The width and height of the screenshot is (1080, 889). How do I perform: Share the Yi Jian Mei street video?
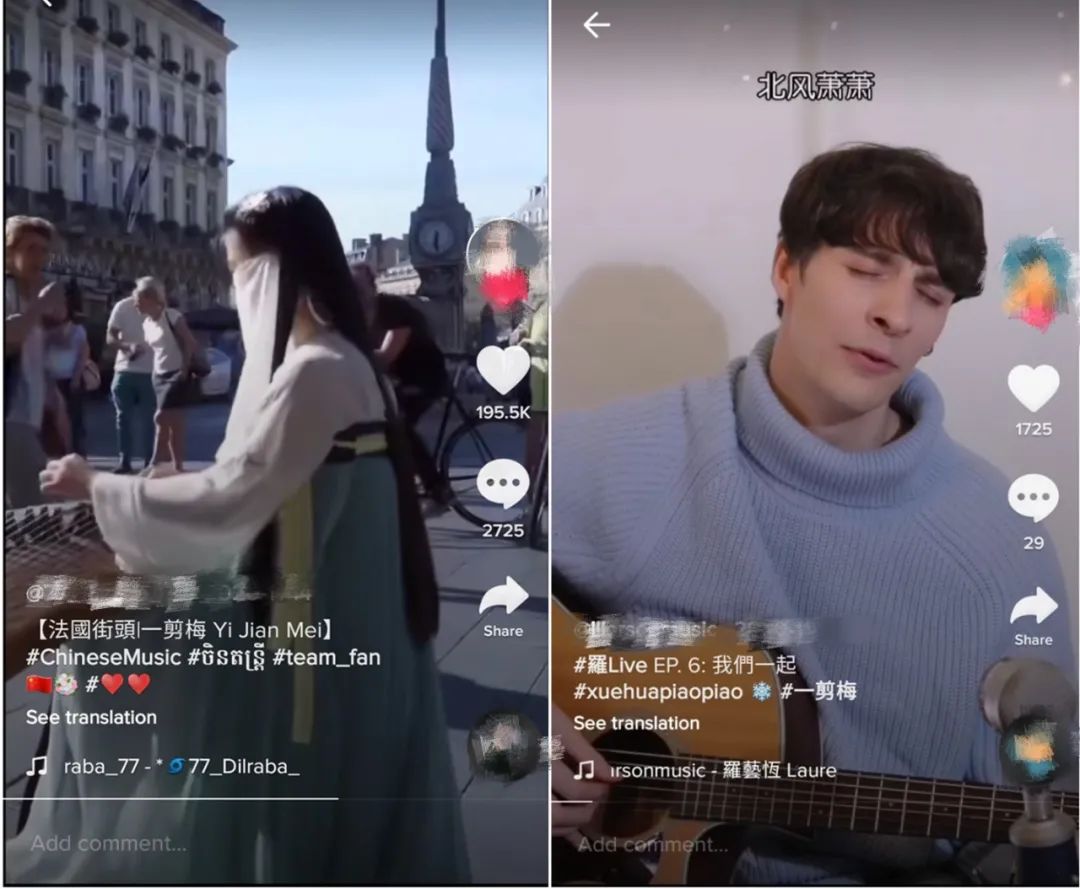[503, 598]
